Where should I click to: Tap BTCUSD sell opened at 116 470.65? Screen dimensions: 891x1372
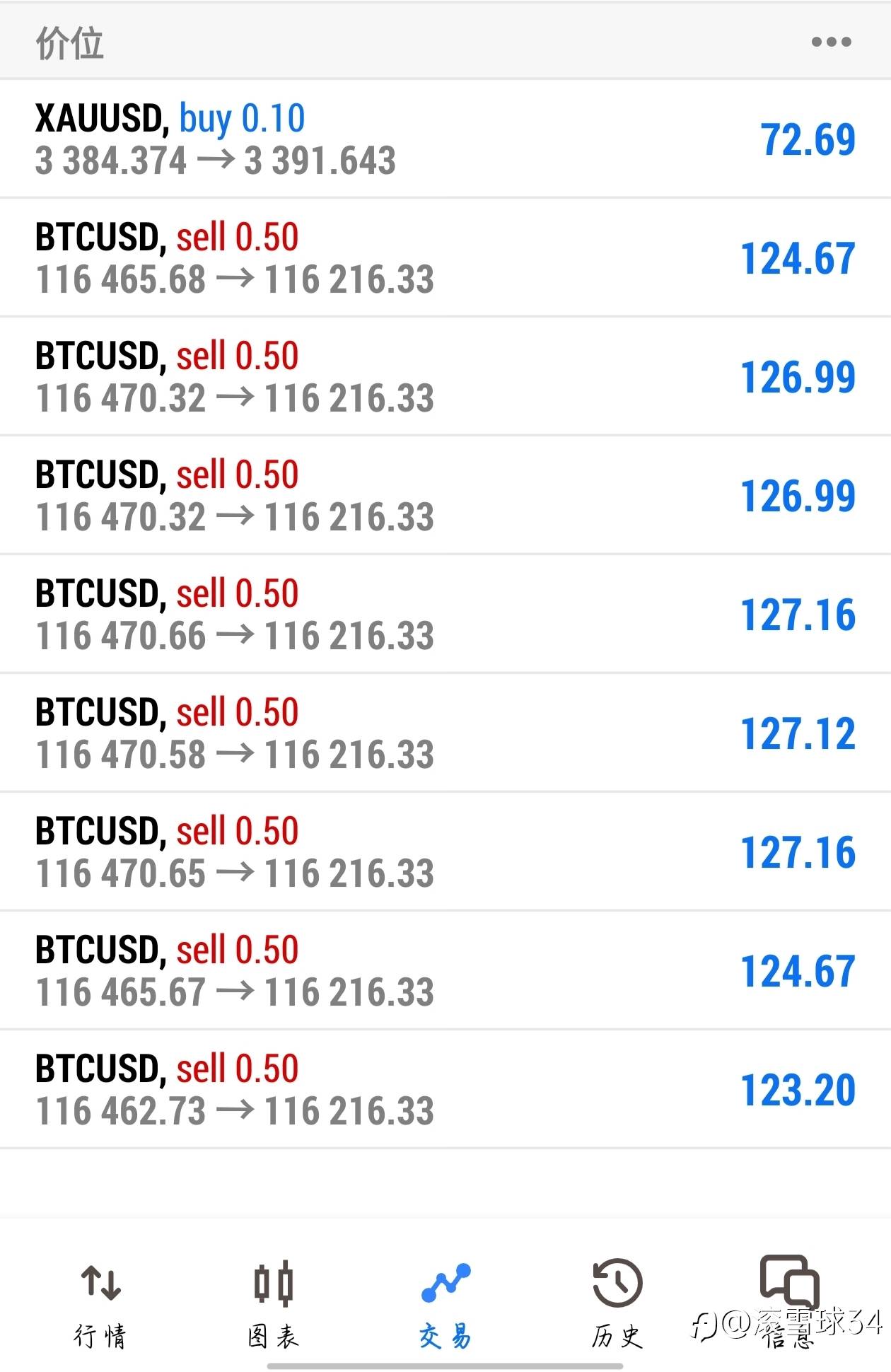pyautogui.click(x=445, y=851)
